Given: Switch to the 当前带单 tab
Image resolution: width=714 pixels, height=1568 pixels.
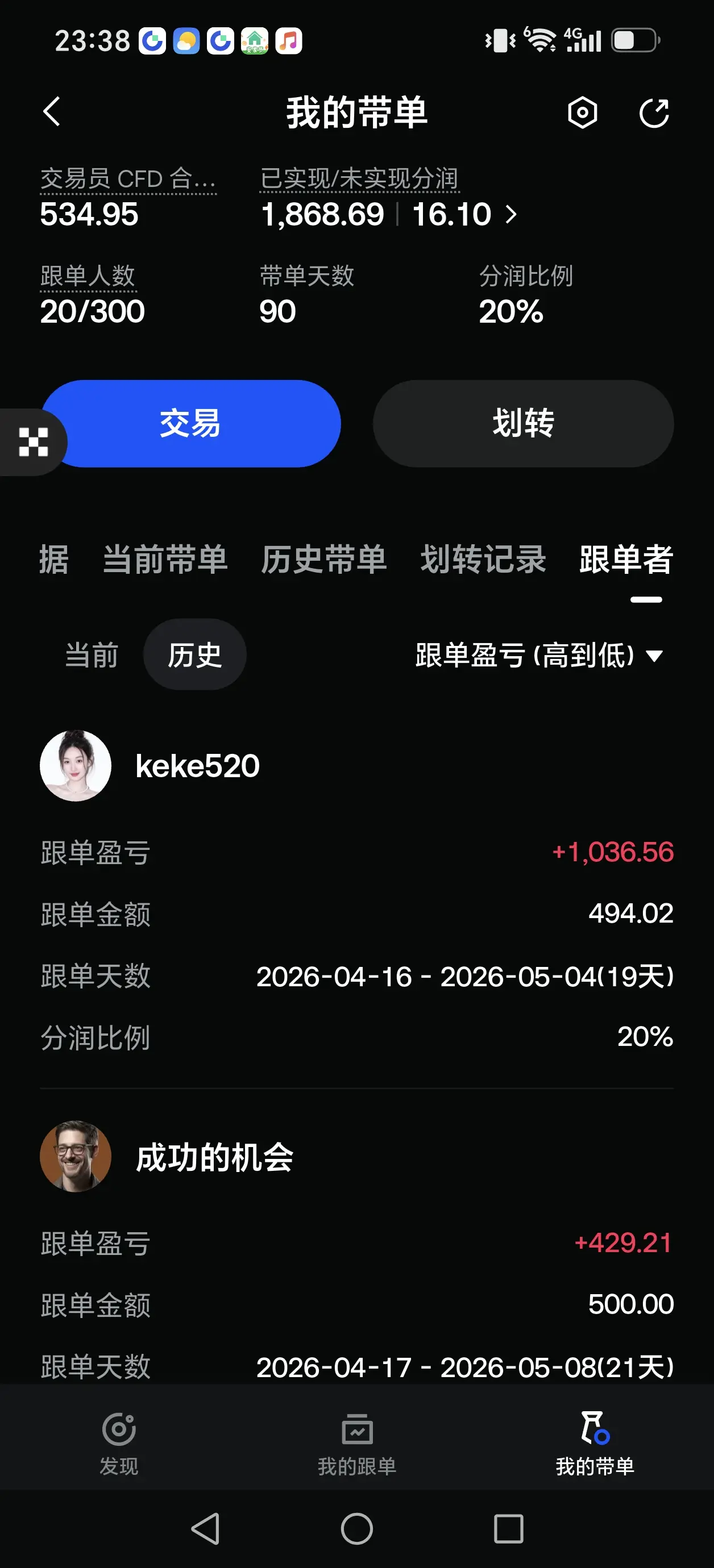Looking at the screenshot, I should (165, 560).
